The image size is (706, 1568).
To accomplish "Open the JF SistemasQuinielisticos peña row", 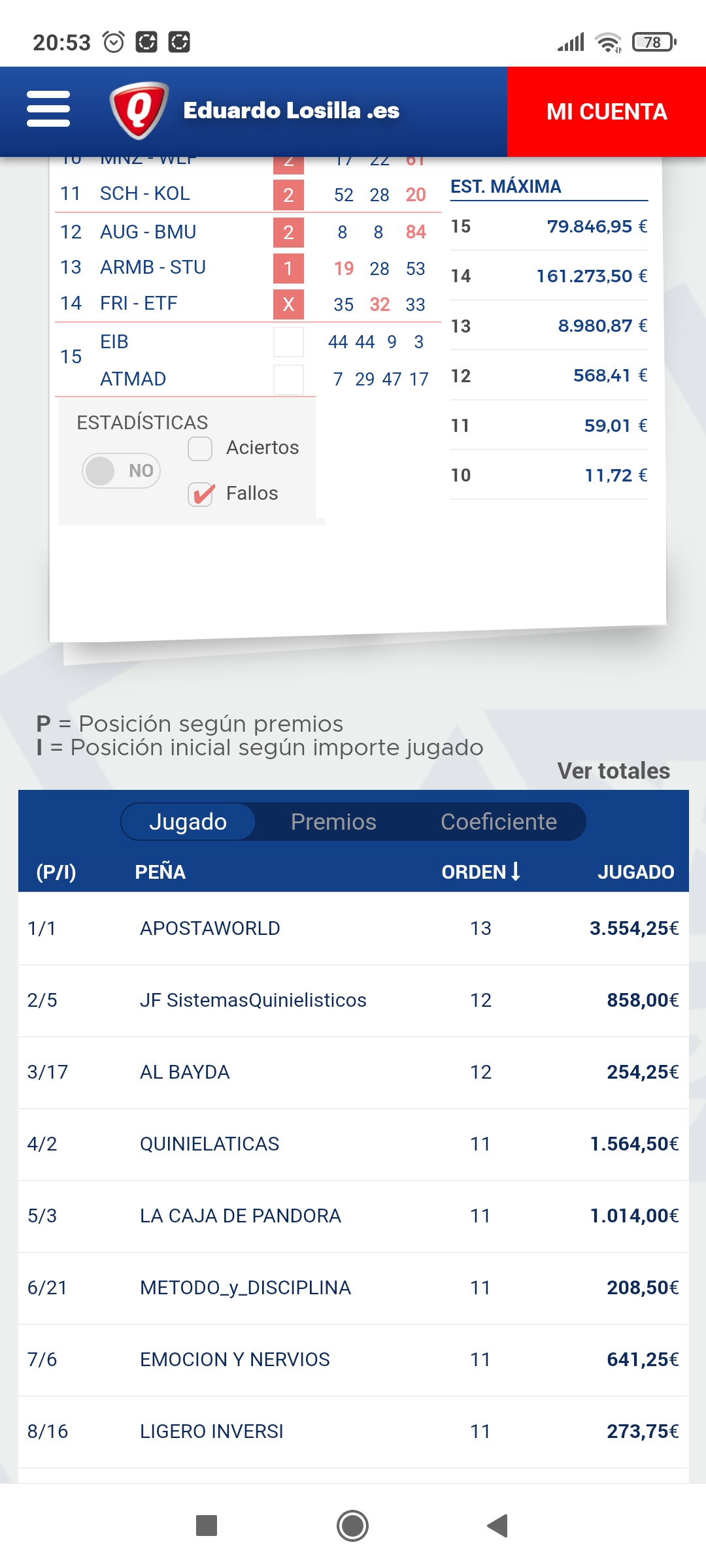I will tap(253, 1000).
